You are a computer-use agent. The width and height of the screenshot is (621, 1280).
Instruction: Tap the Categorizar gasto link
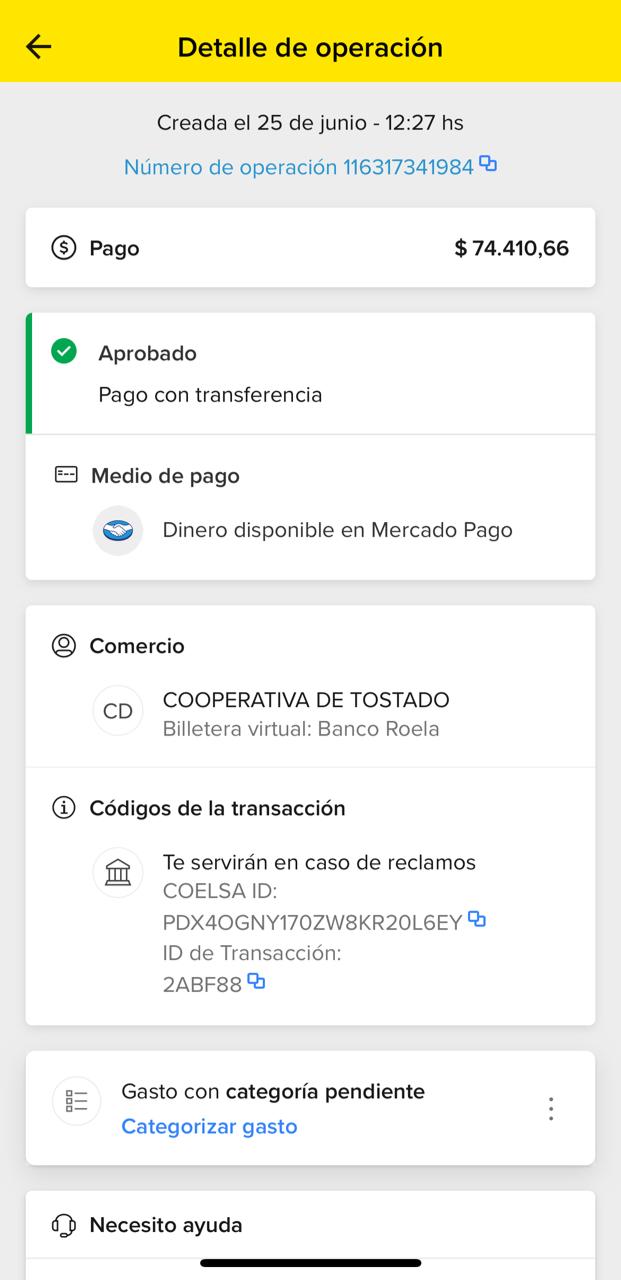point(209,1126)
